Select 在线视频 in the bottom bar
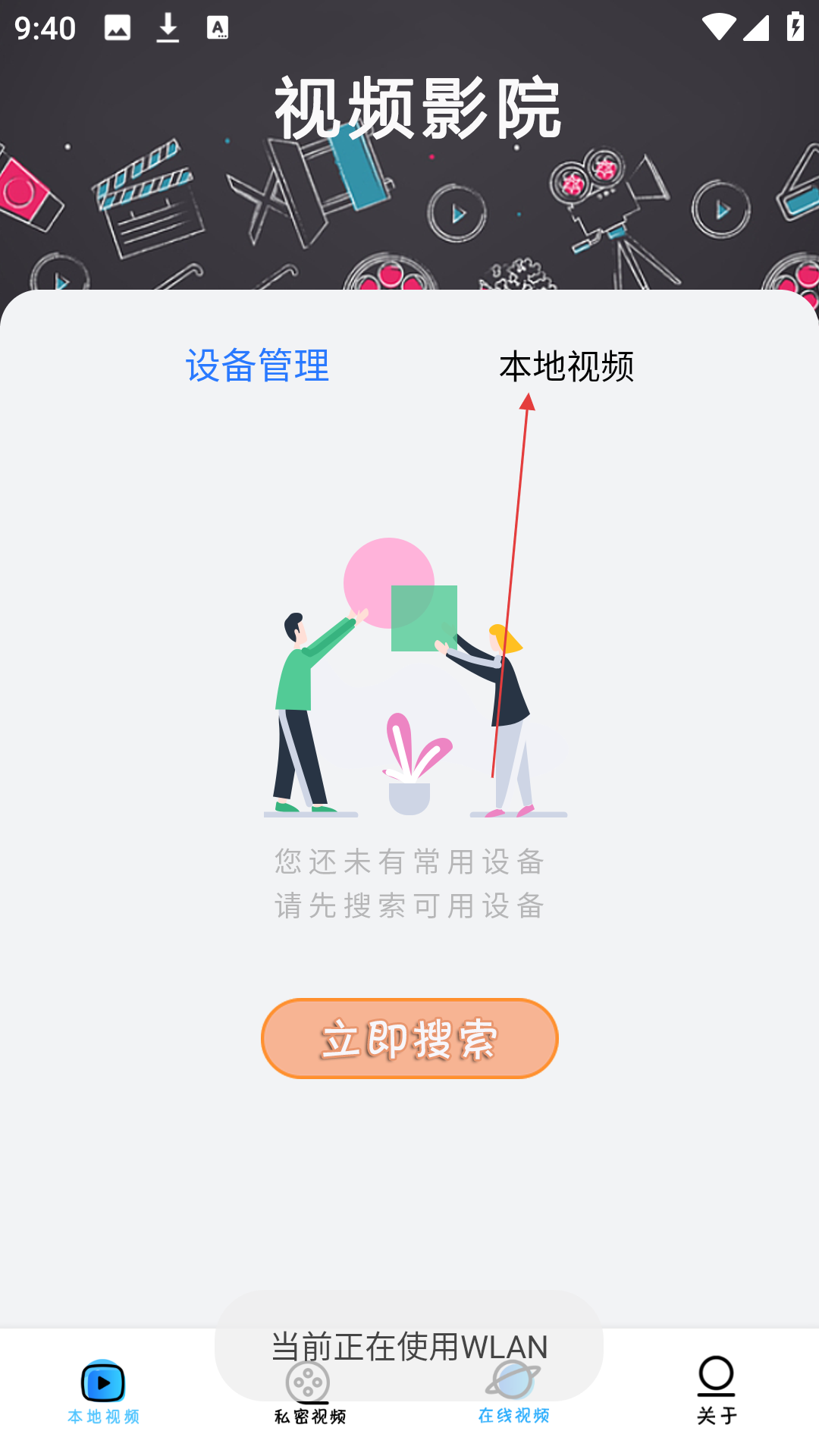Image resolution: width=819 pixels, height=1456 pixels. [513, 1392]
